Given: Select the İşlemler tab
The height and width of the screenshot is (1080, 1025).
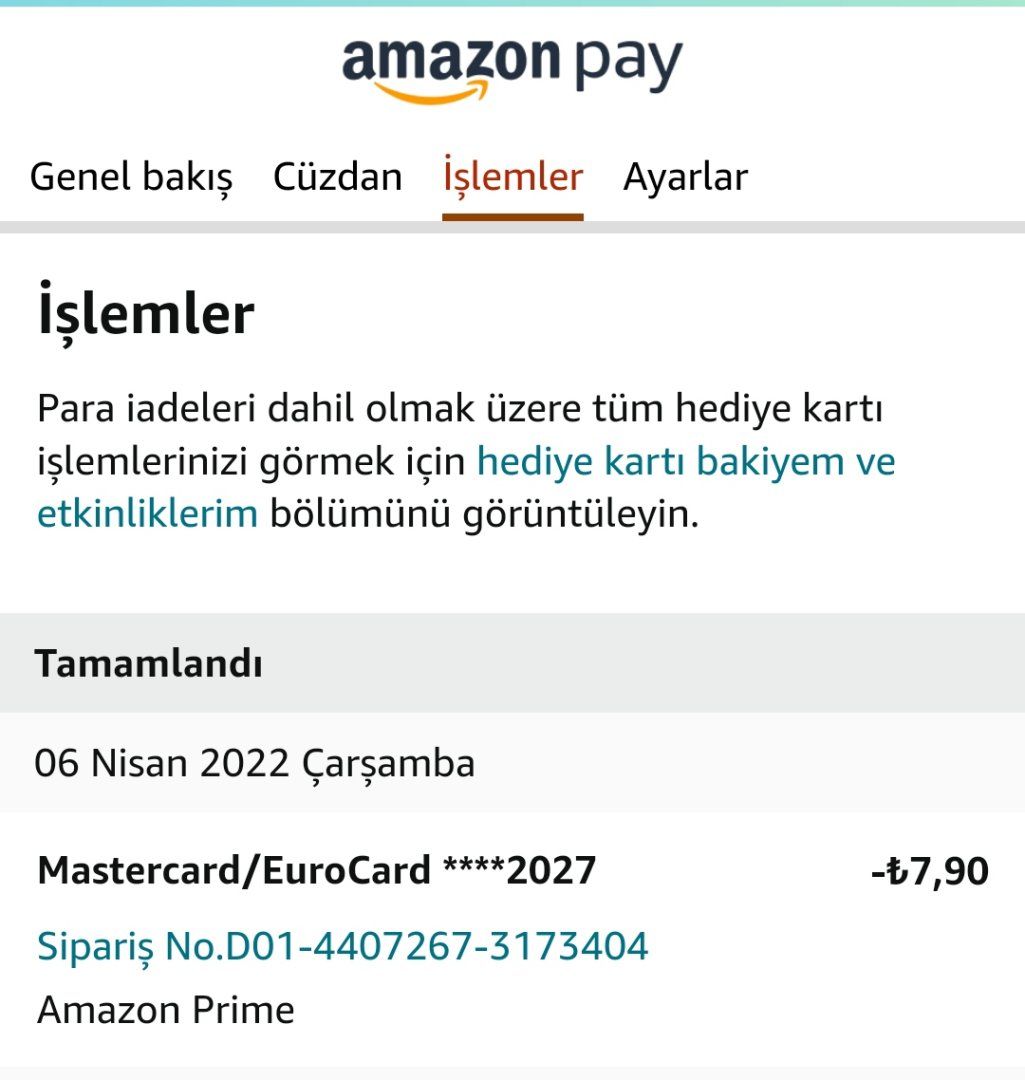Looking at the screenshot, I should (x=512, y=178).
